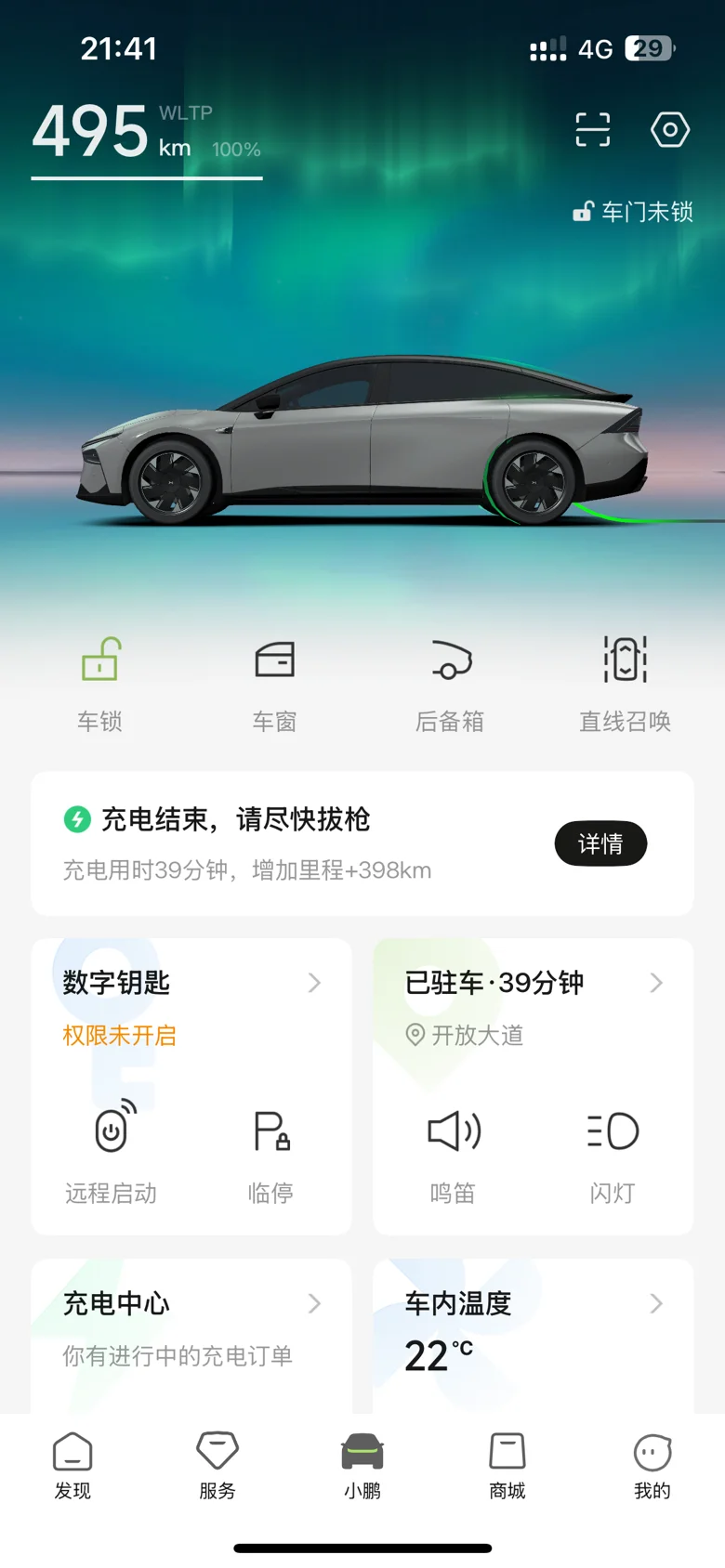This screenshot has width=725, height=1568.
Task: Open the 已驻车·39分钟 parking location card
Action: (534, 1007)
